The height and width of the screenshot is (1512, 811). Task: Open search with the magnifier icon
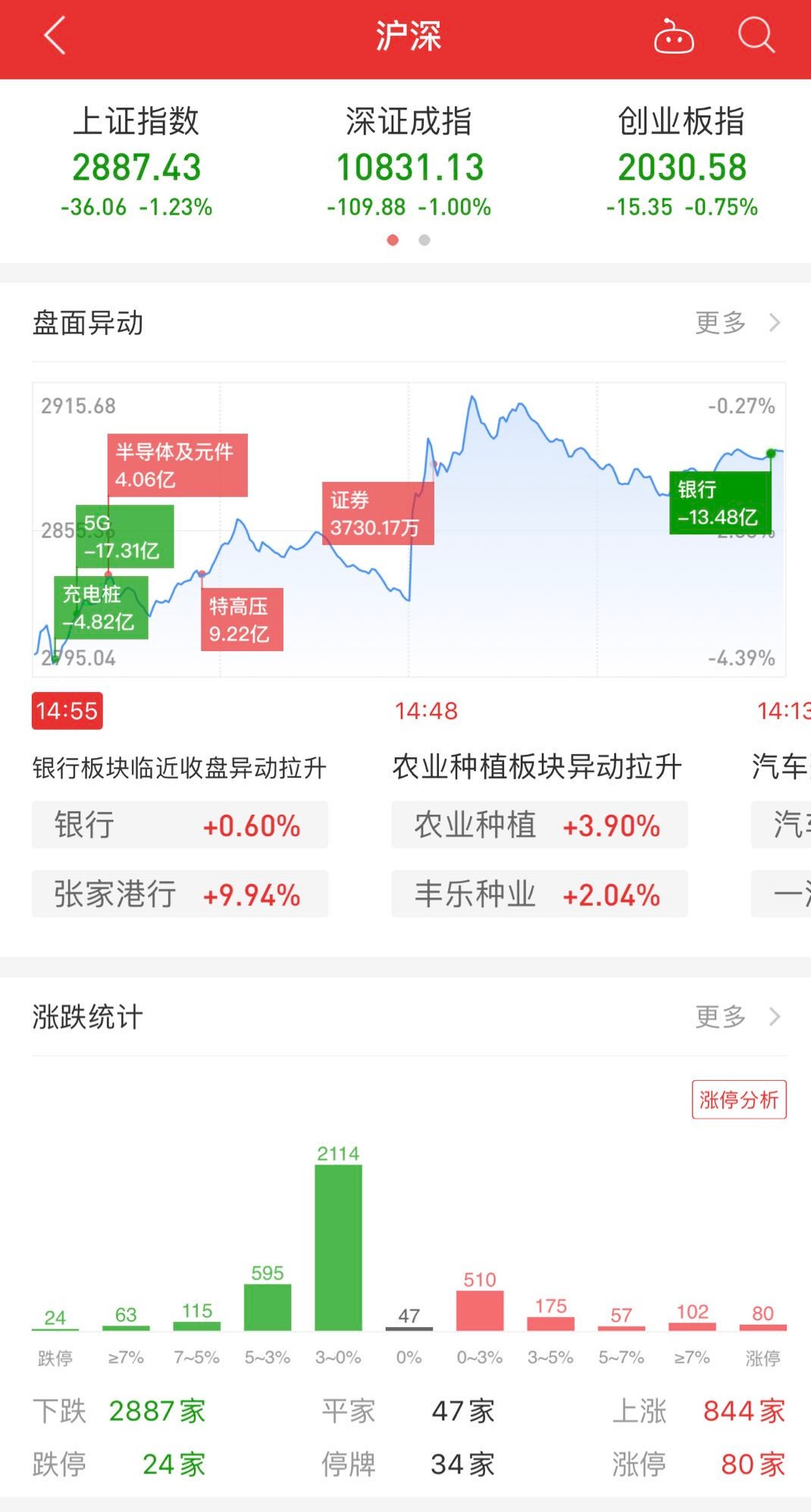coord(756,36)
